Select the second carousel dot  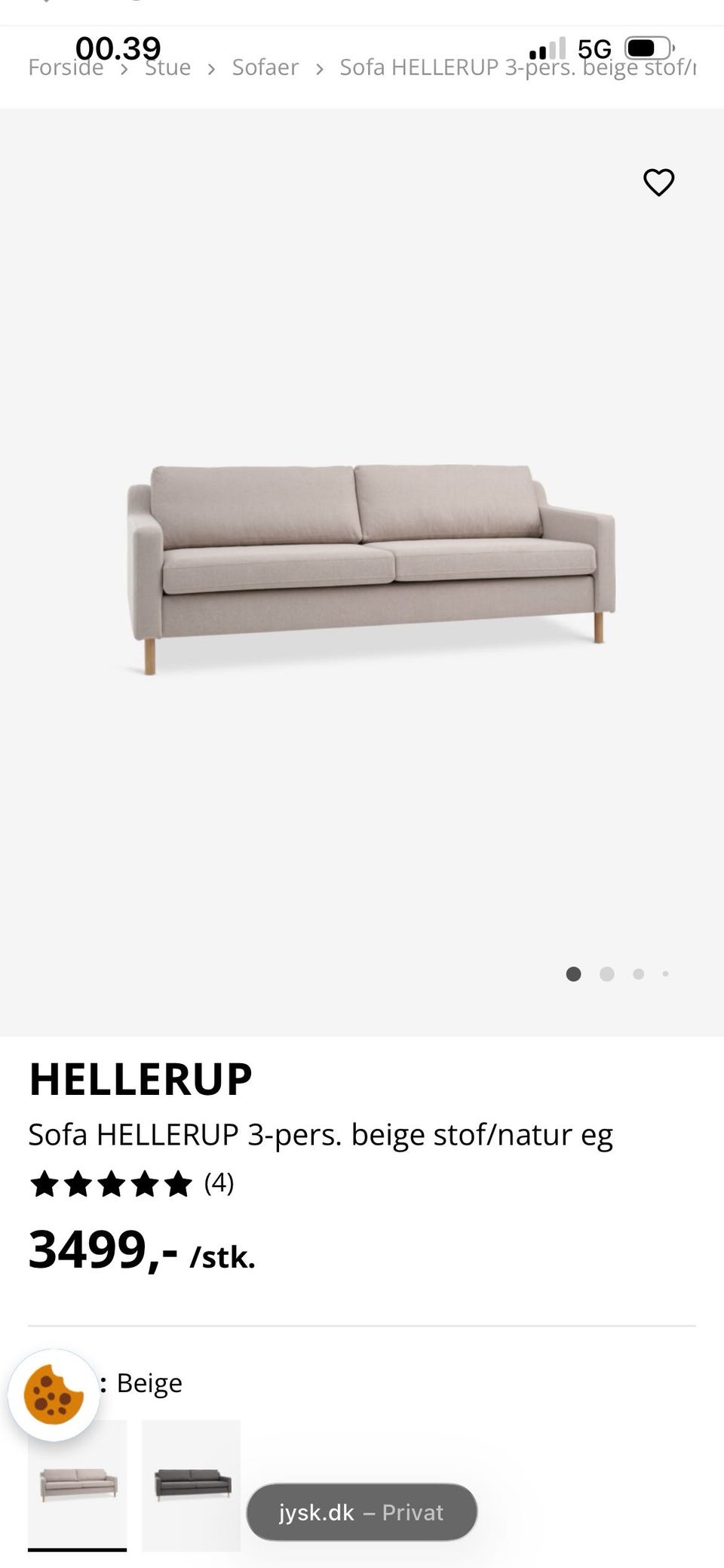[606, 974]
